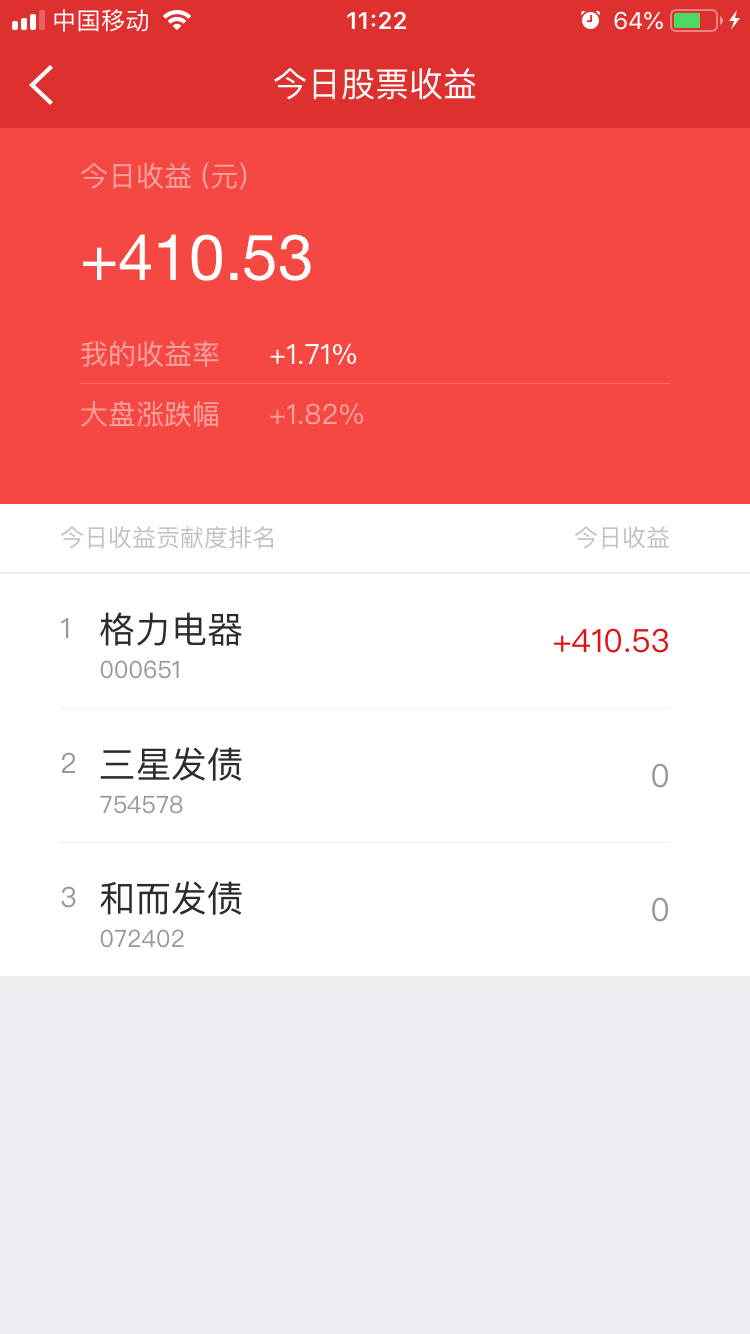The height and width of the screenshot is (1334, 750).
Task: Open the 三星发债 row
Action: [x=375, y=776]
